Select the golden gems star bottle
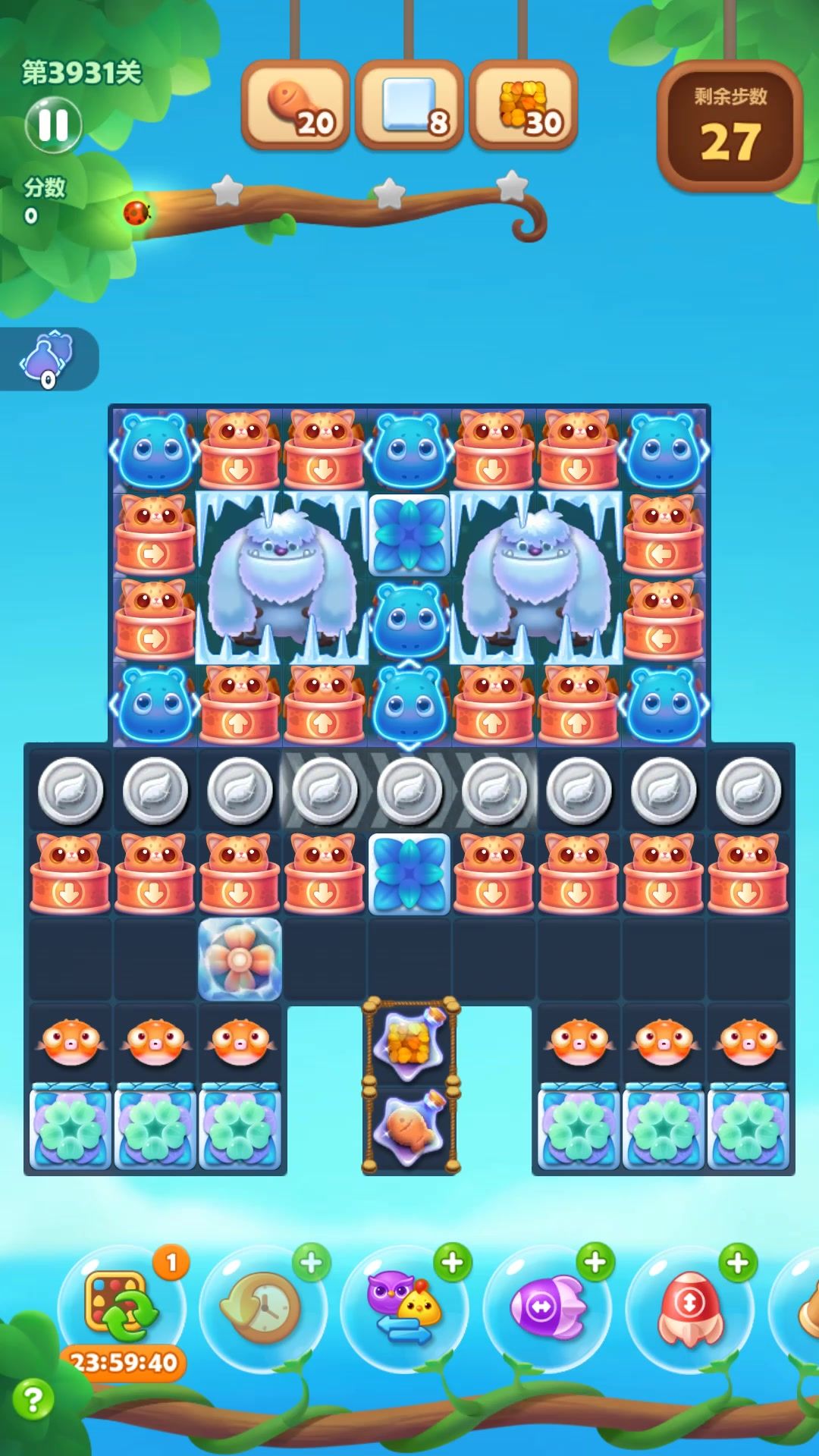The height and width of the screenshot is (1456, 819). [x=410, y=1044]
